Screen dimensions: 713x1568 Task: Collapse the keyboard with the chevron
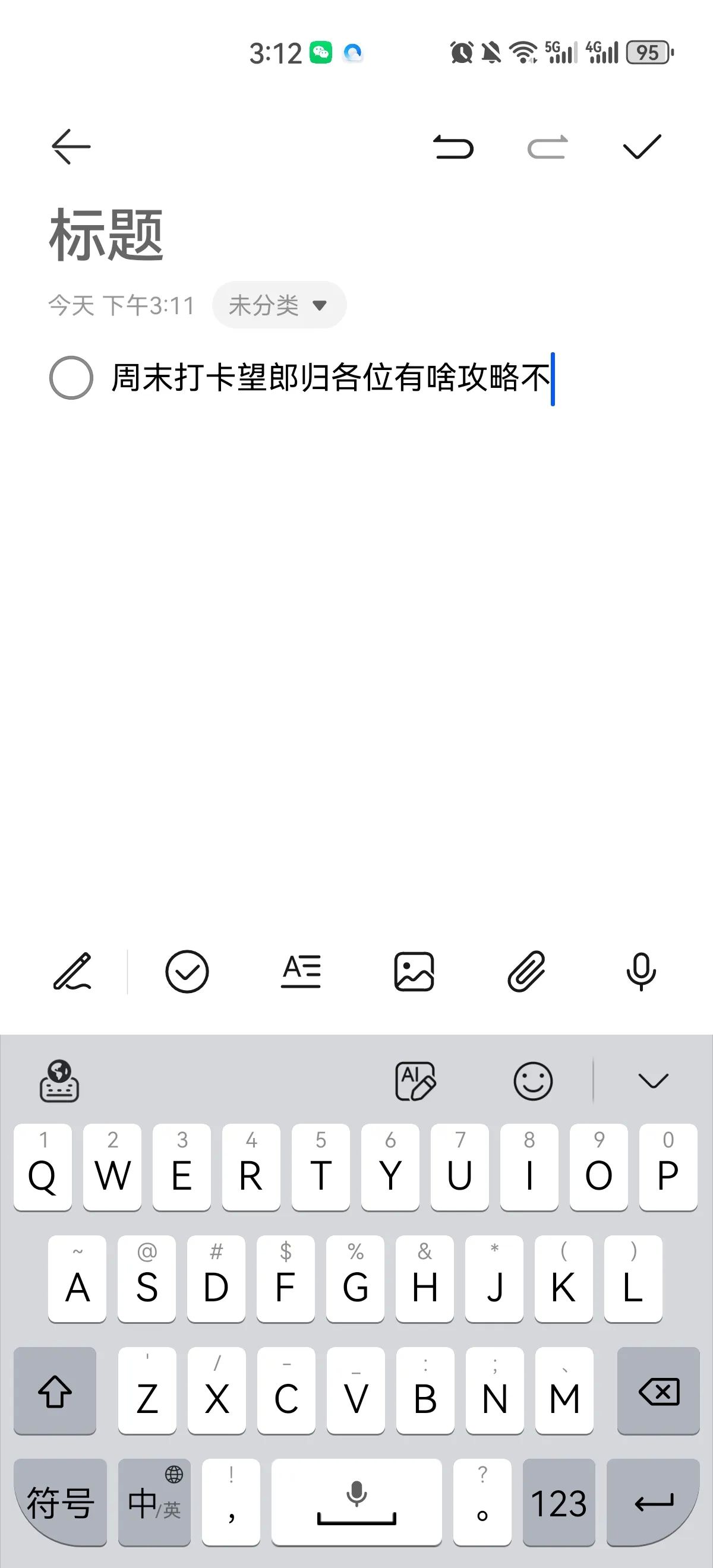(654, 1081)
